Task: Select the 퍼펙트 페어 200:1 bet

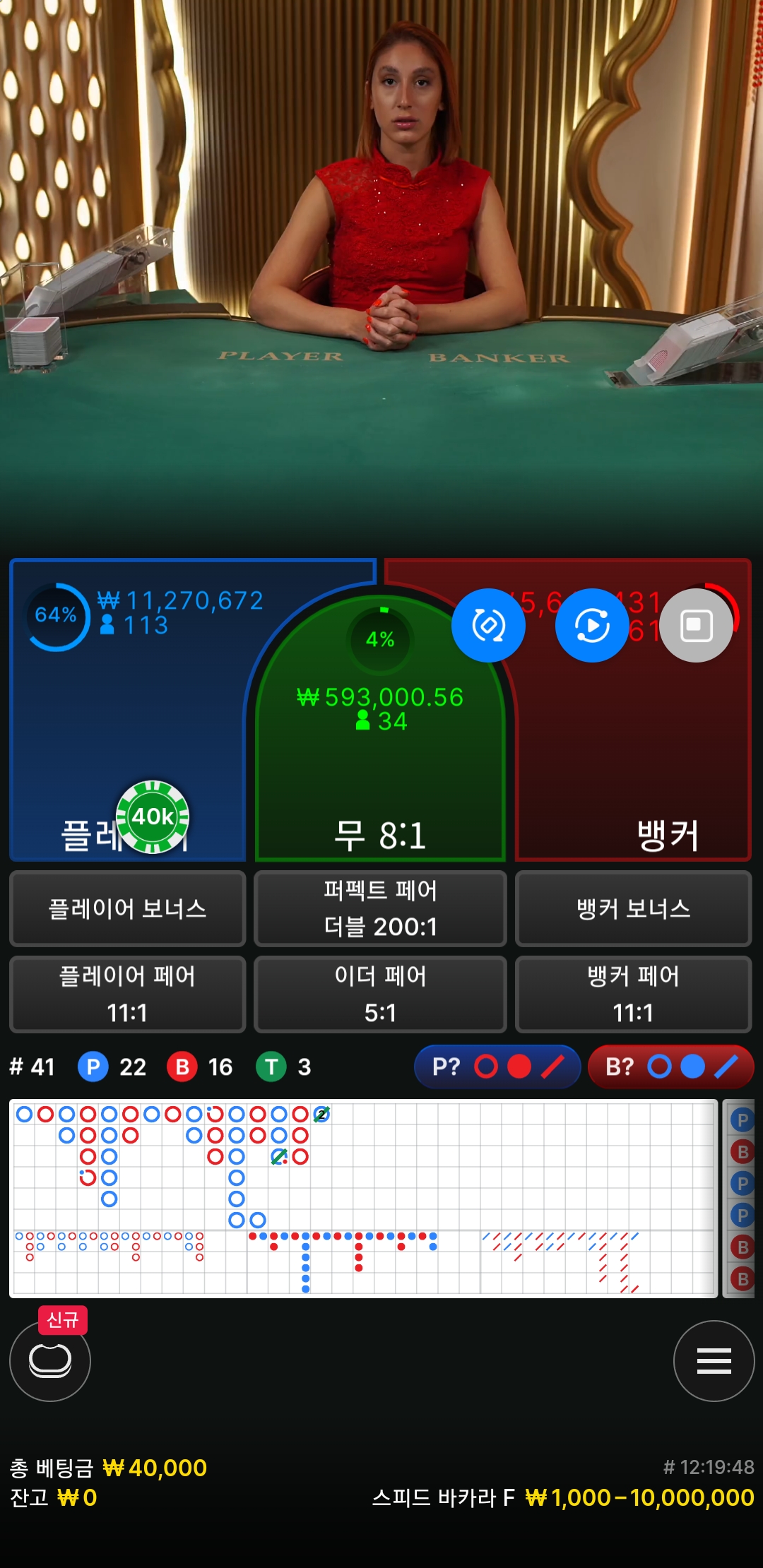Action: click(380, 908)
